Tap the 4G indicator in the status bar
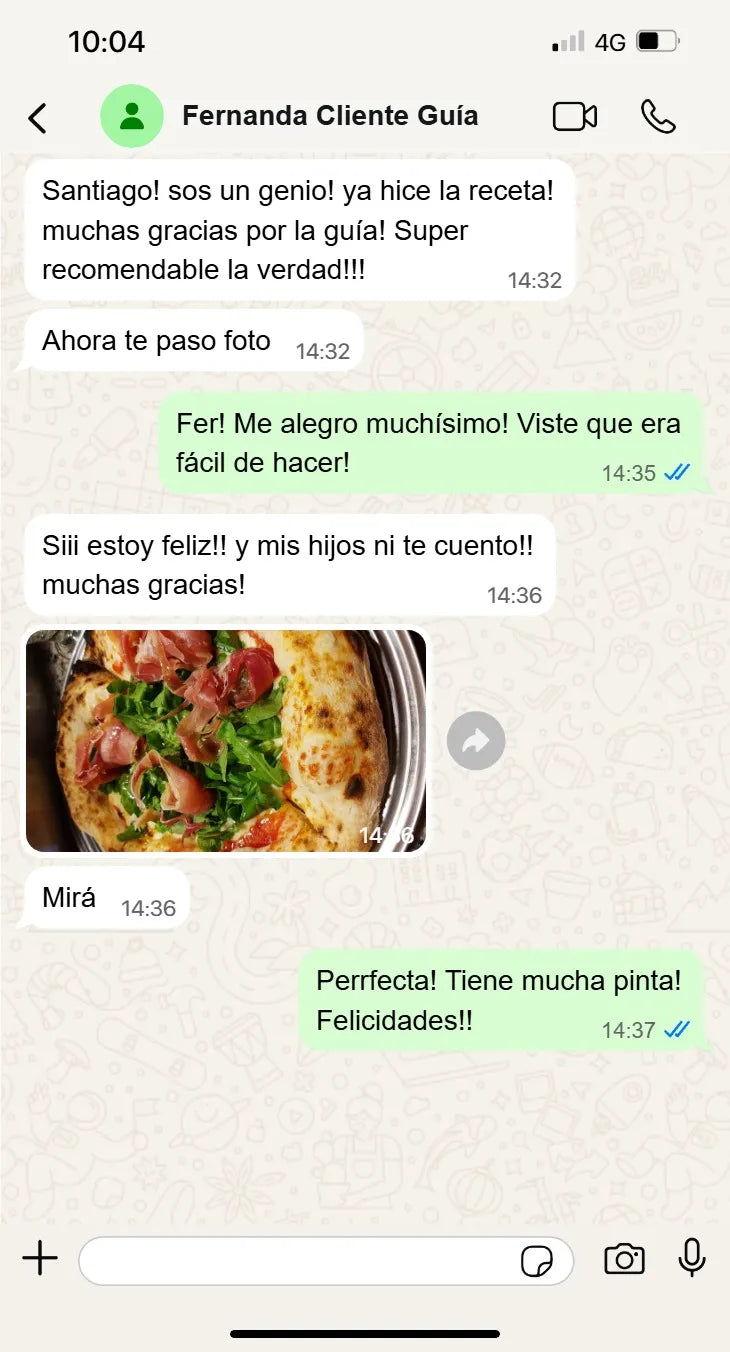The image size is (730, 1352). pyautogui.click(x=612, y=42)
